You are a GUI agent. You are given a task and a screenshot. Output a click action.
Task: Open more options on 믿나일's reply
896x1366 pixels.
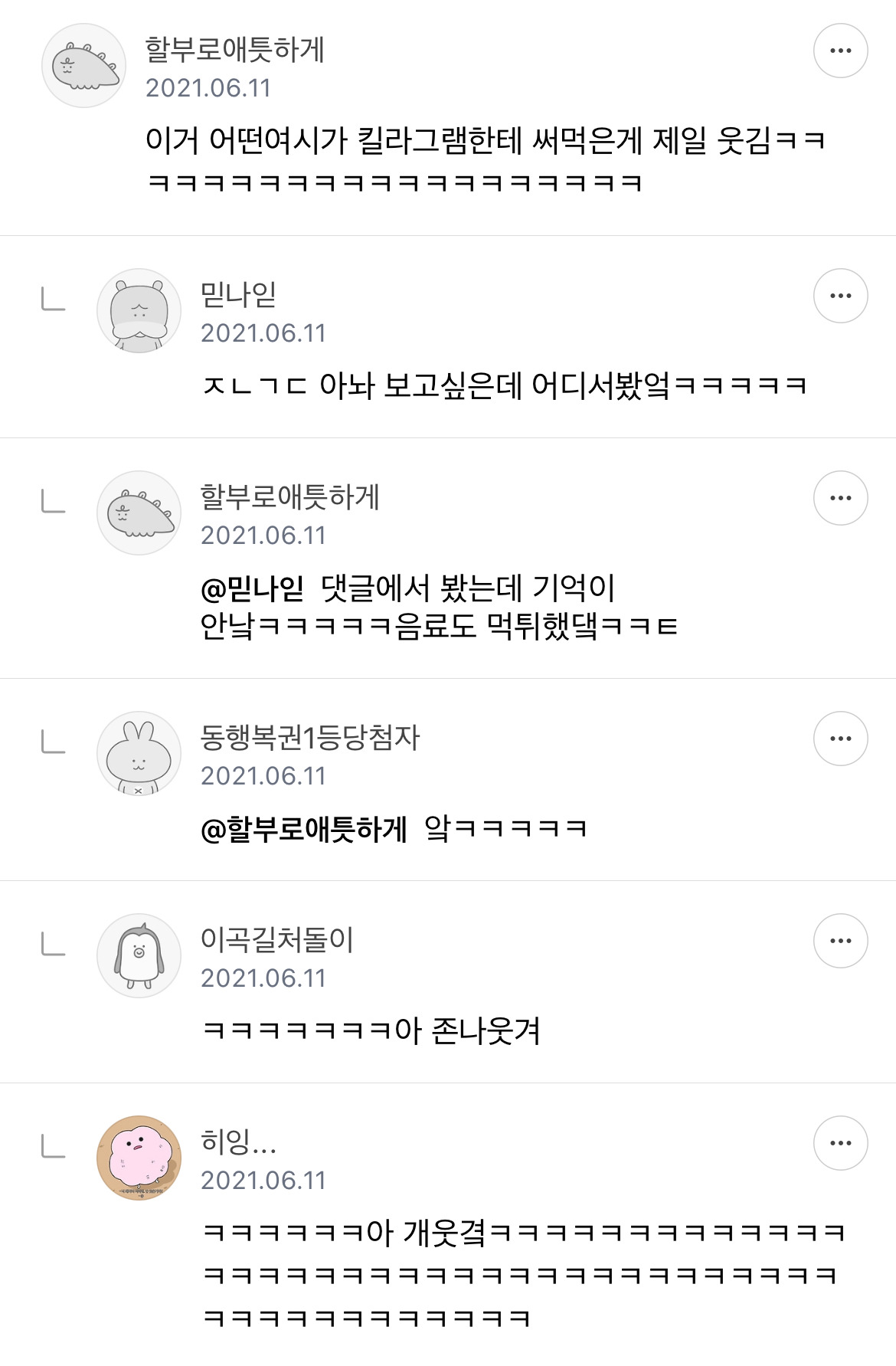[840, 296]
